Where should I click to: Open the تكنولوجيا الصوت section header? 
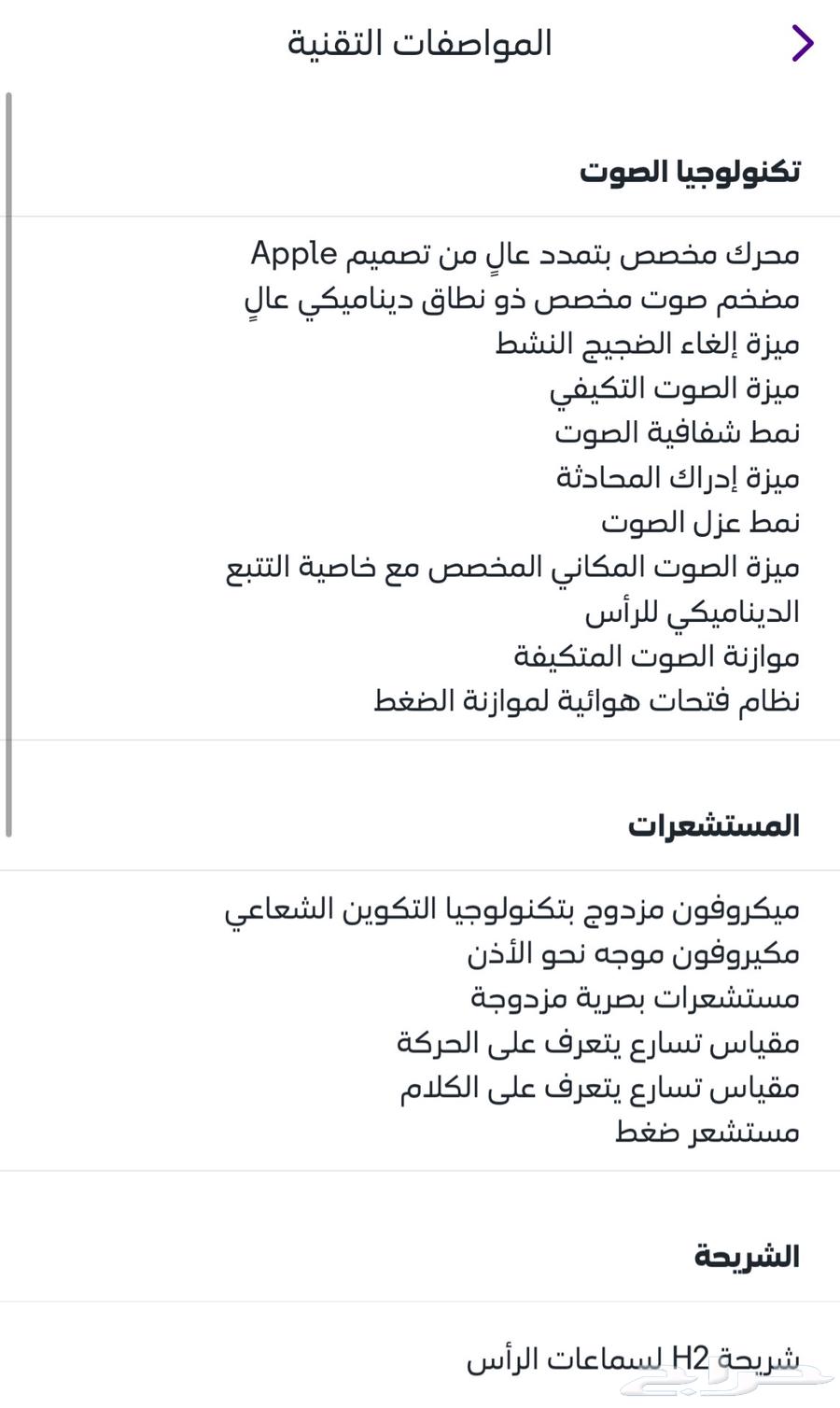pyautogui.click(x=695, y=171)
